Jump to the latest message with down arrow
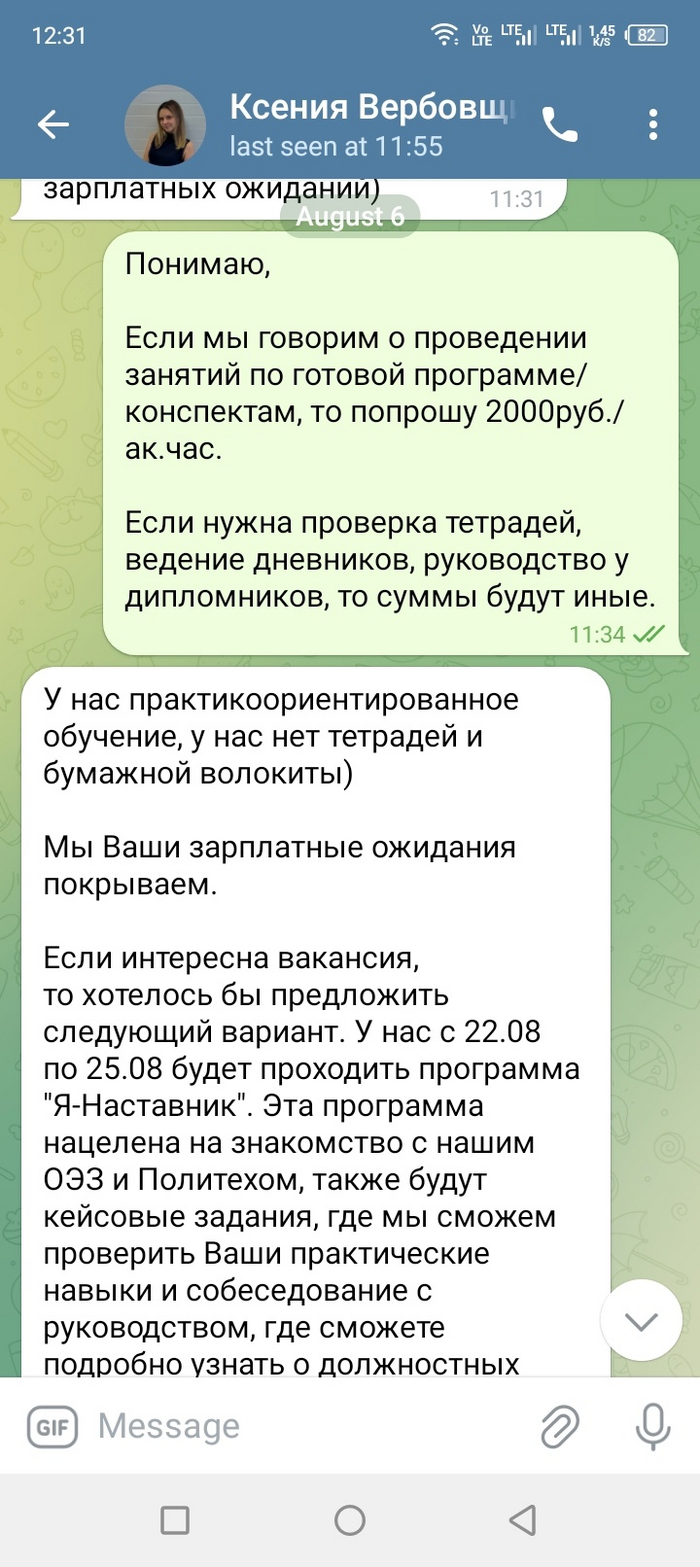The width and height of the screenshot is (700, 1567). click(640, 1321)
